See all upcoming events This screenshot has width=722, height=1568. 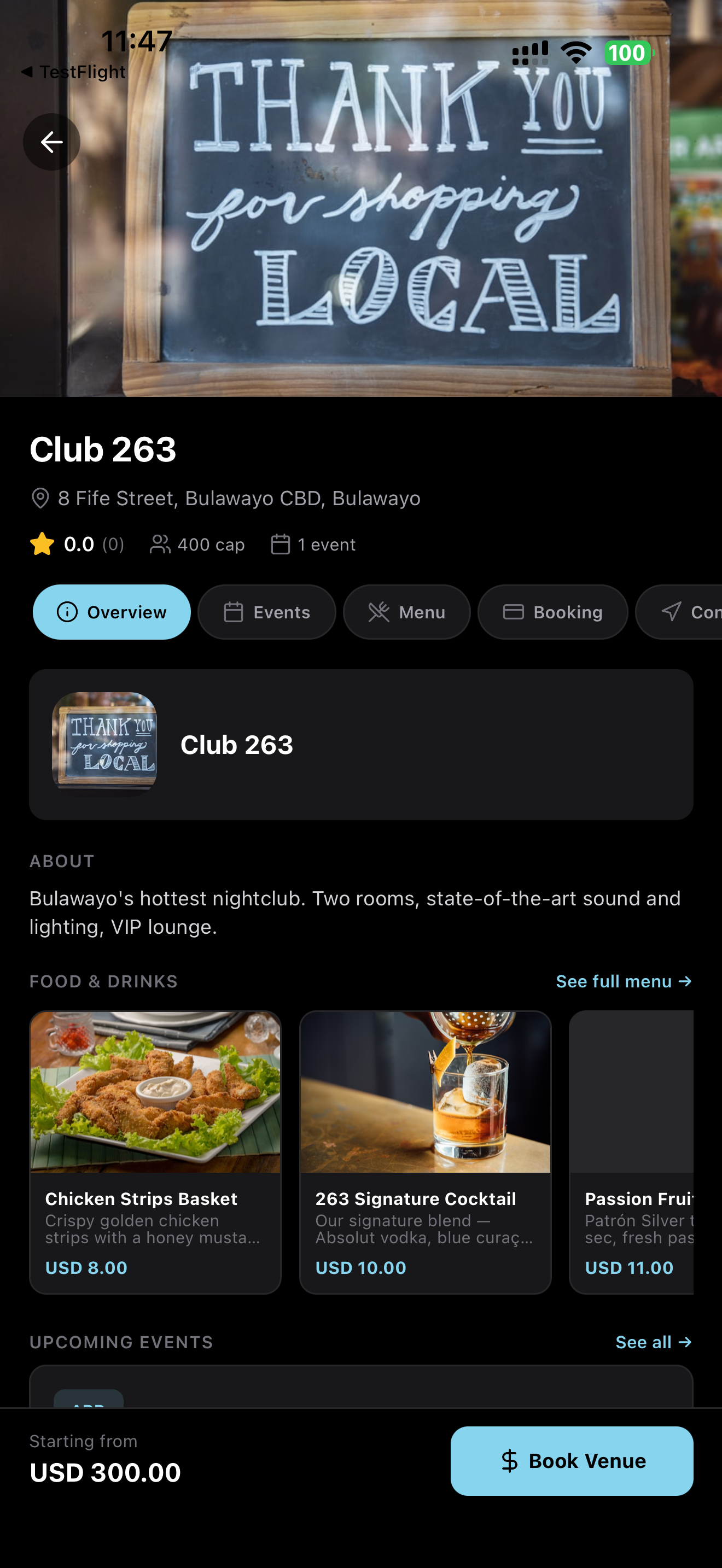click(x=653, y=1342)
